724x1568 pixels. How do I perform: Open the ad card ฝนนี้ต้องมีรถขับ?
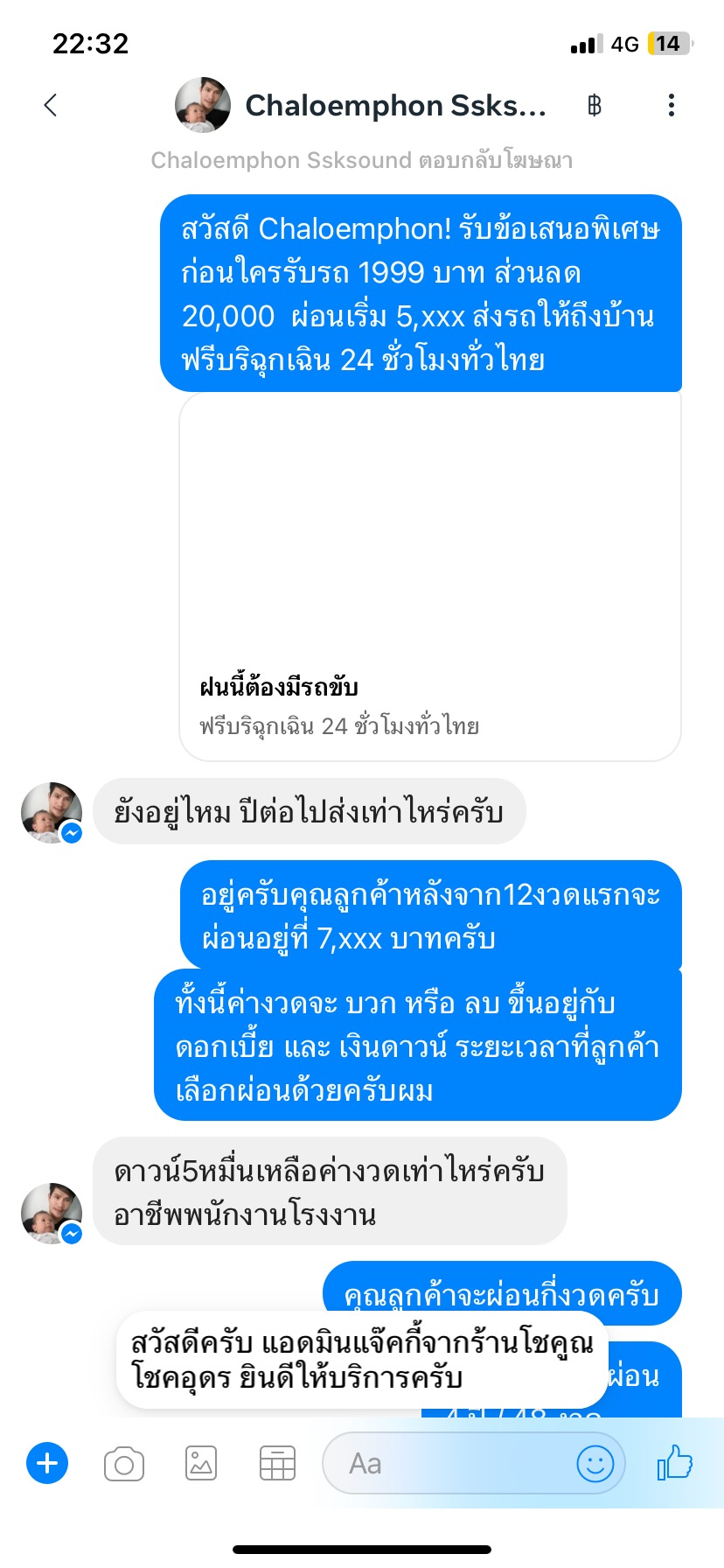pyautogui.click(x=429, y=577)
